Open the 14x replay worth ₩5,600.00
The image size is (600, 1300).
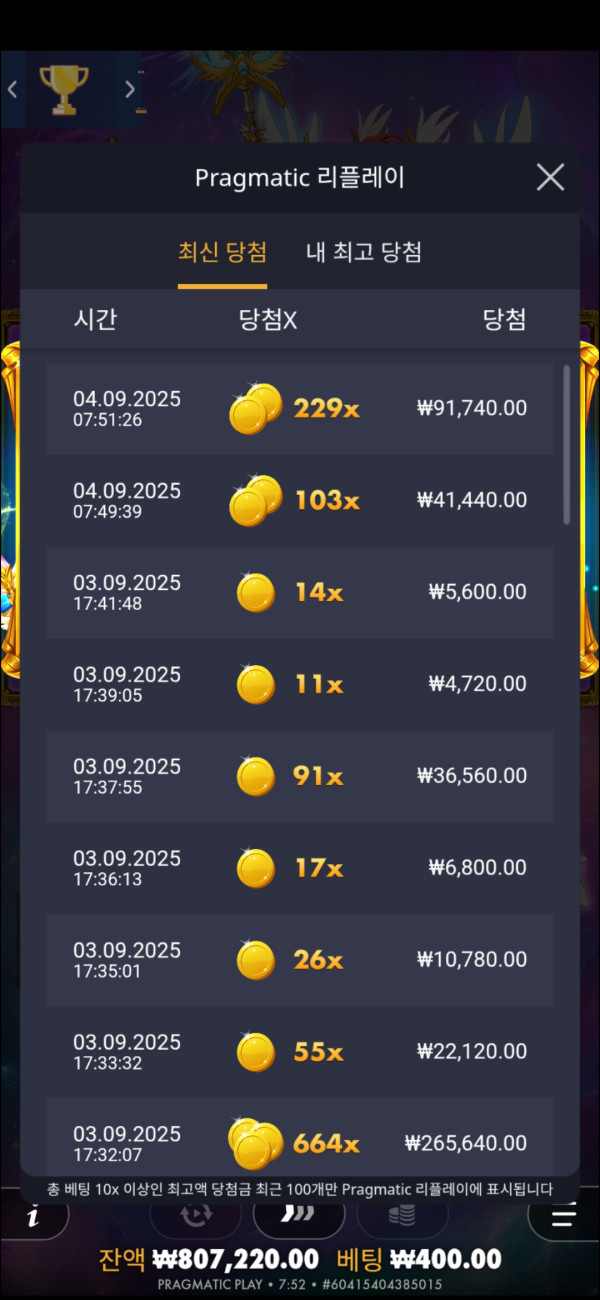coord(300,592)
